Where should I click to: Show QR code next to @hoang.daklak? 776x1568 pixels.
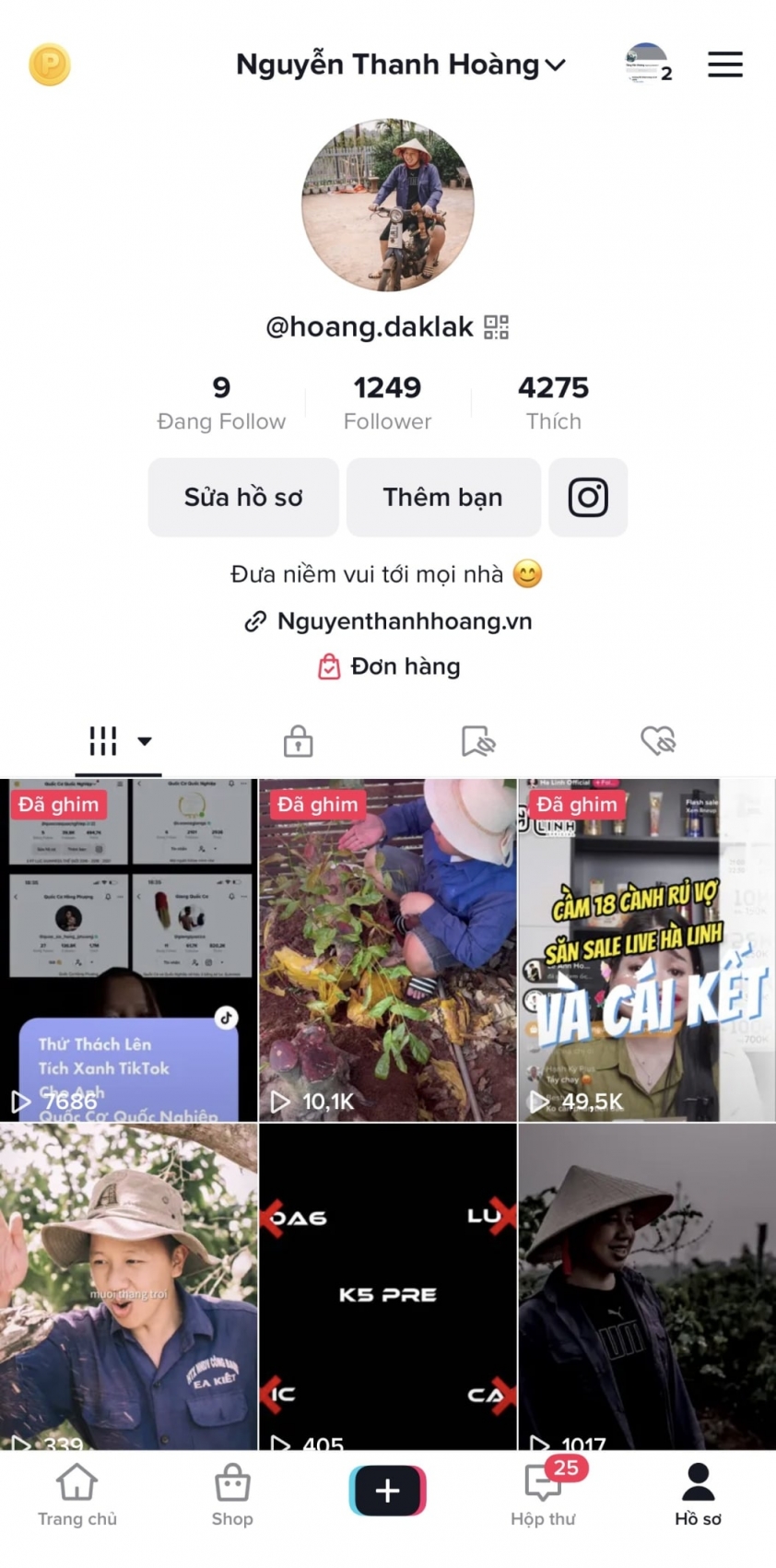tap(497, 327)
